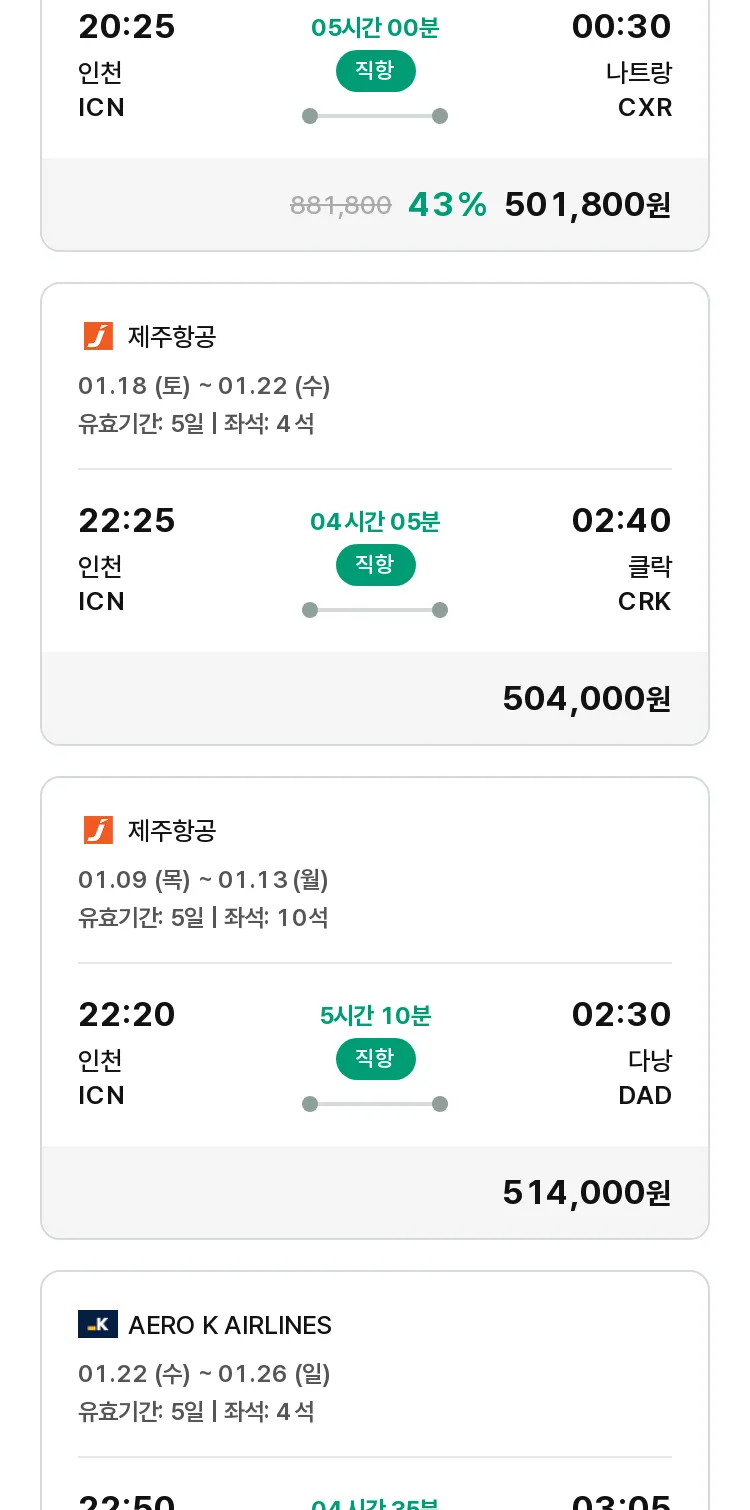
Task: Open the Incheon to Nha Trang 501,800원 flight
Action: click(375, 125)
